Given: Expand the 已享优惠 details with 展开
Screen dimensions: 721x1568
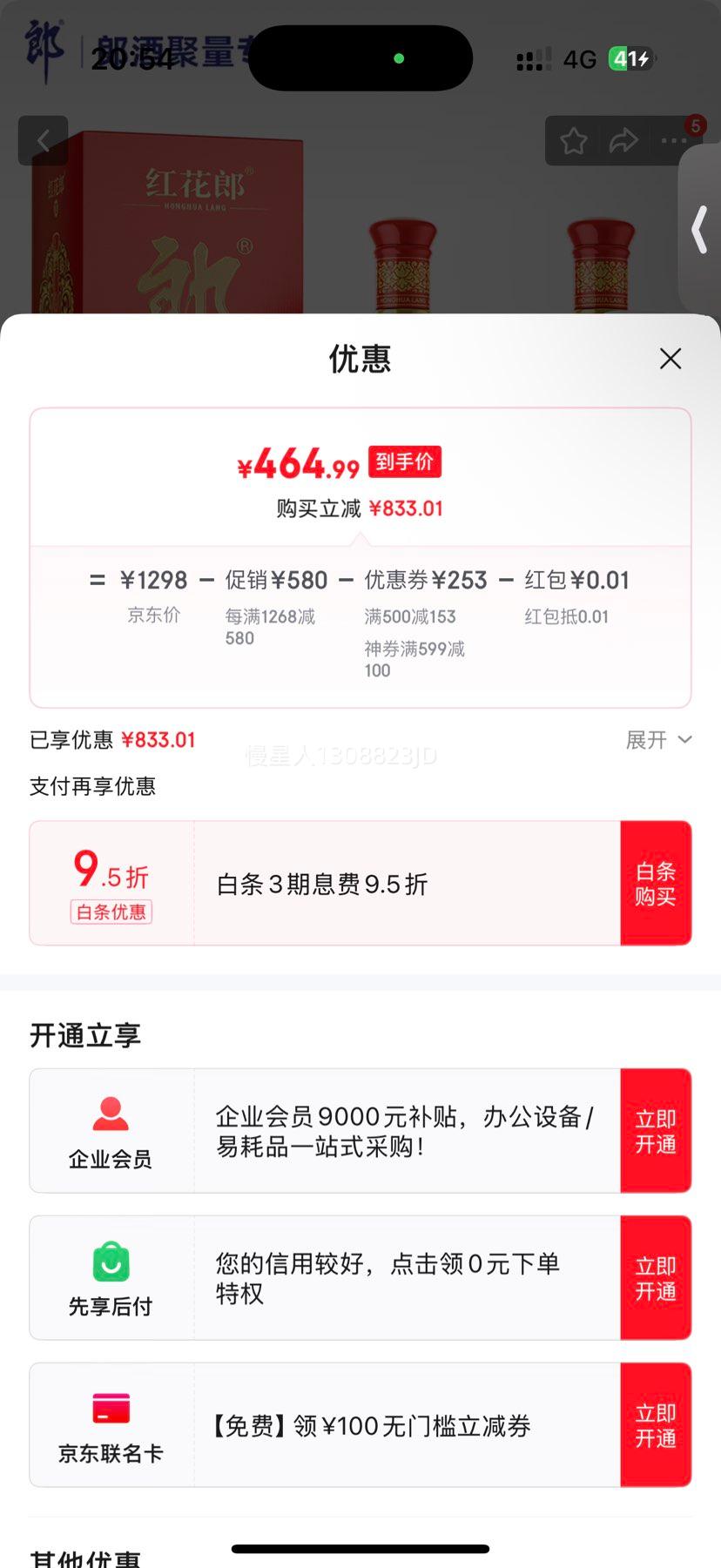Looking at the screenshot, I should pyautogui.click(x=658, y=740).
